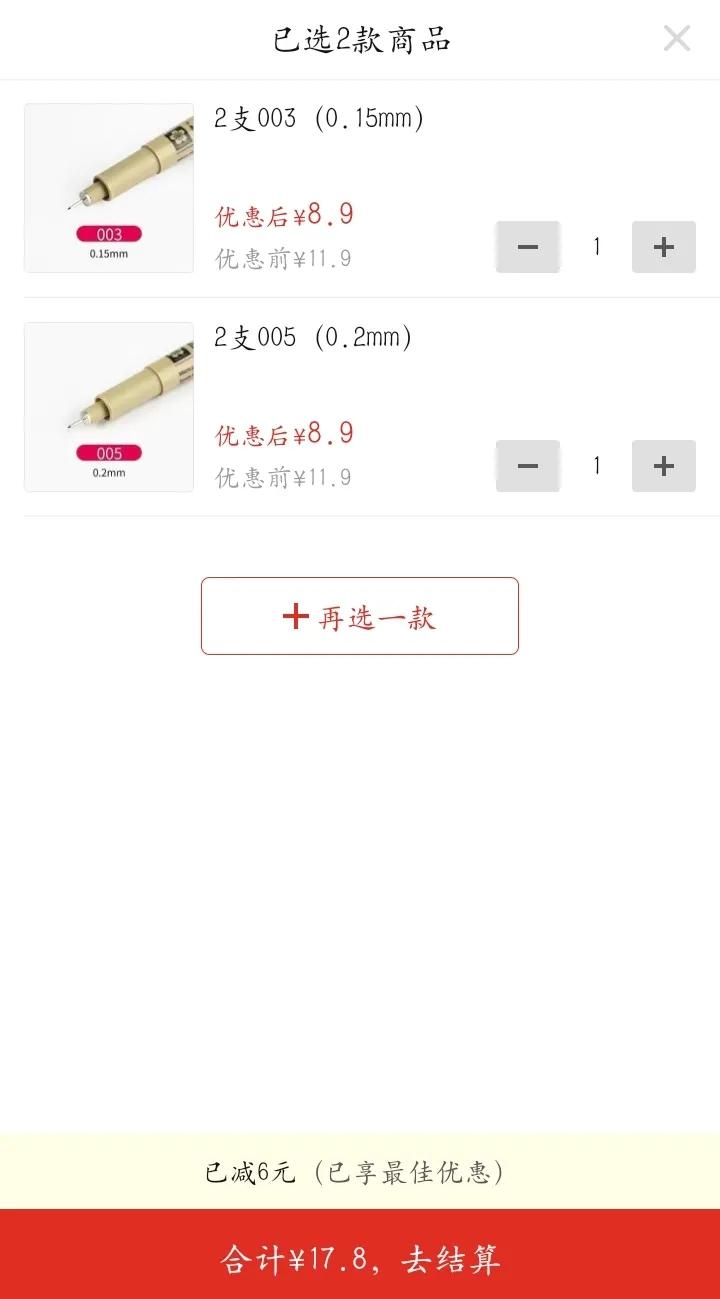Image resolution: width=720 pixels, height=1299 pixels.
Task: Click the X to close the selection panel
Action: coord(677,39)
